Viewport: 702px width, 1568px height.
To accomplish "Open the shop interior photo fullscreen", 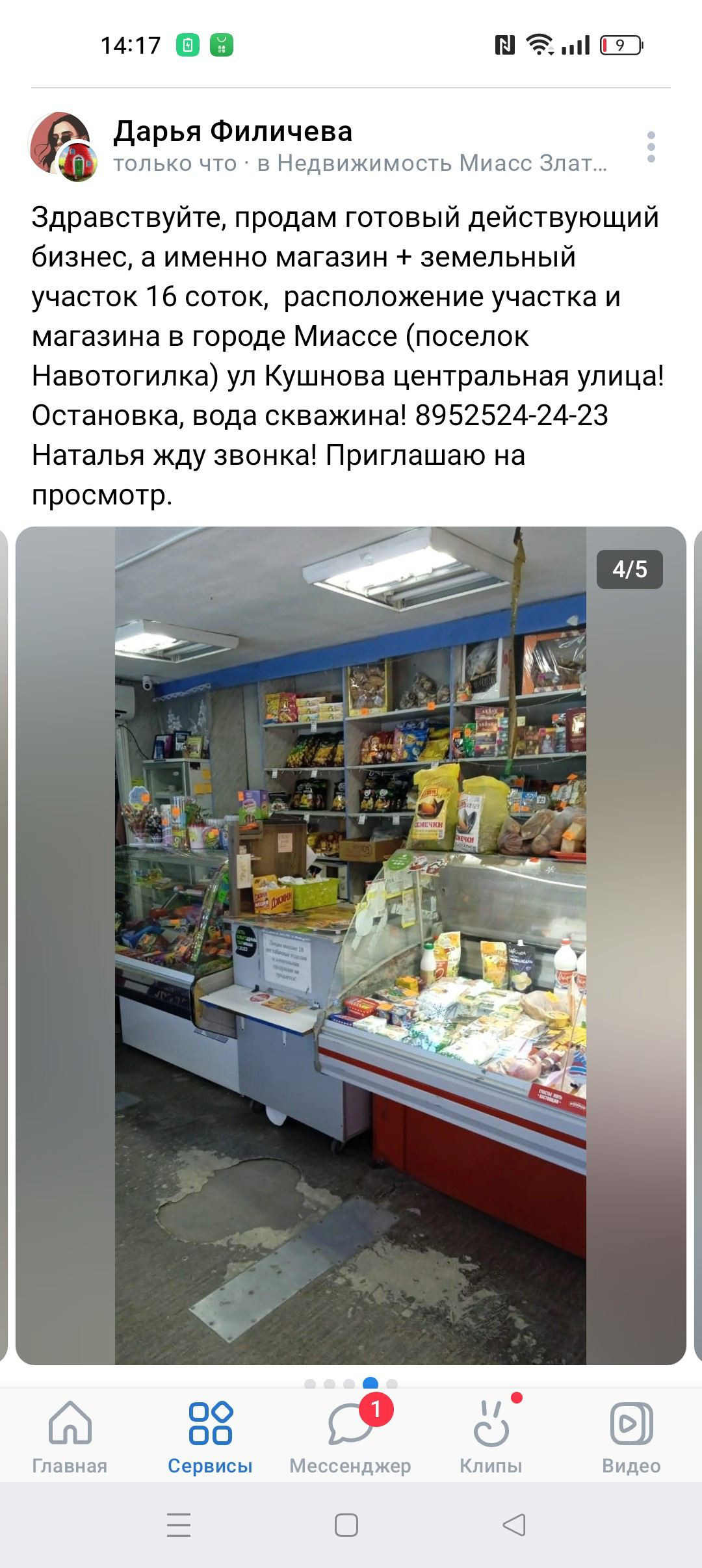I will [350, 944].
